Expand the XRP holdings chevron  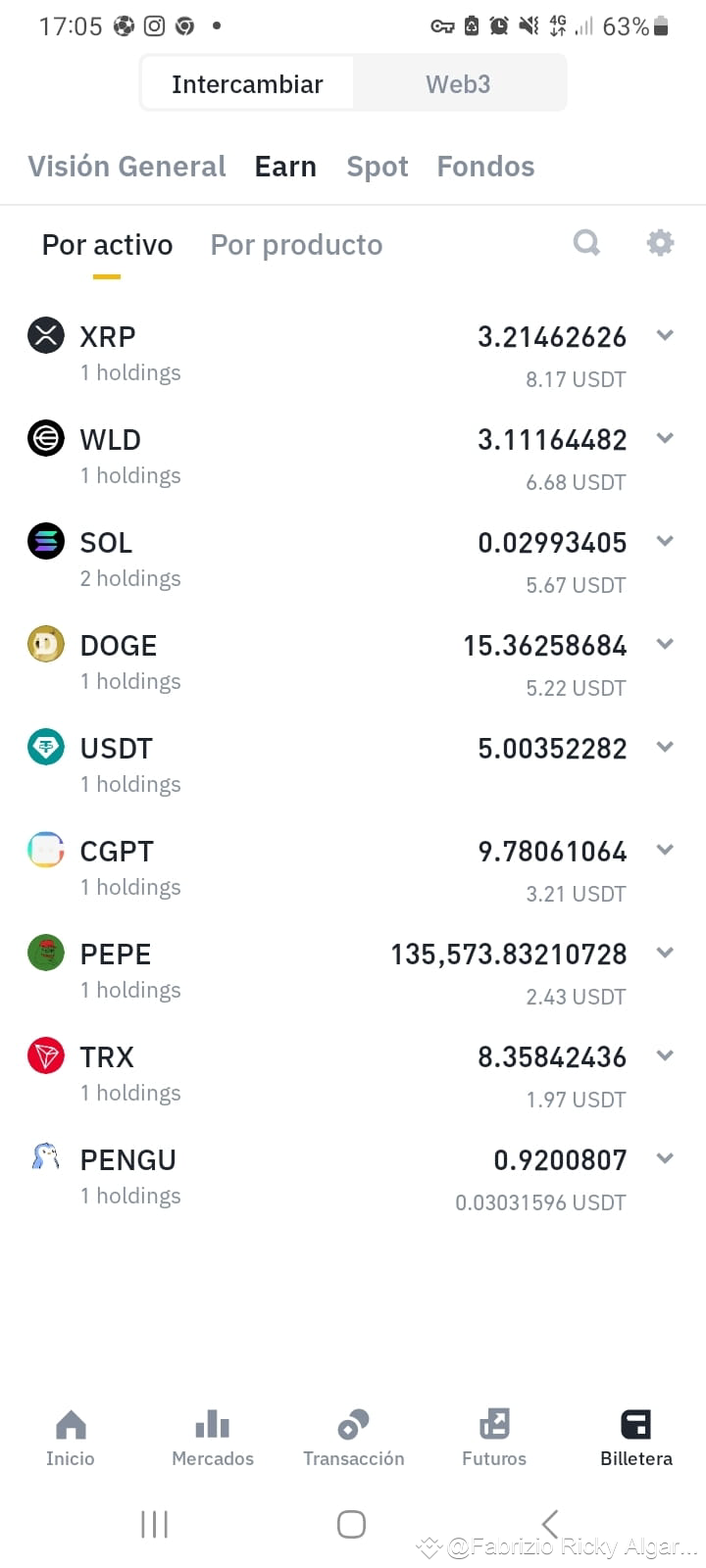665,335
